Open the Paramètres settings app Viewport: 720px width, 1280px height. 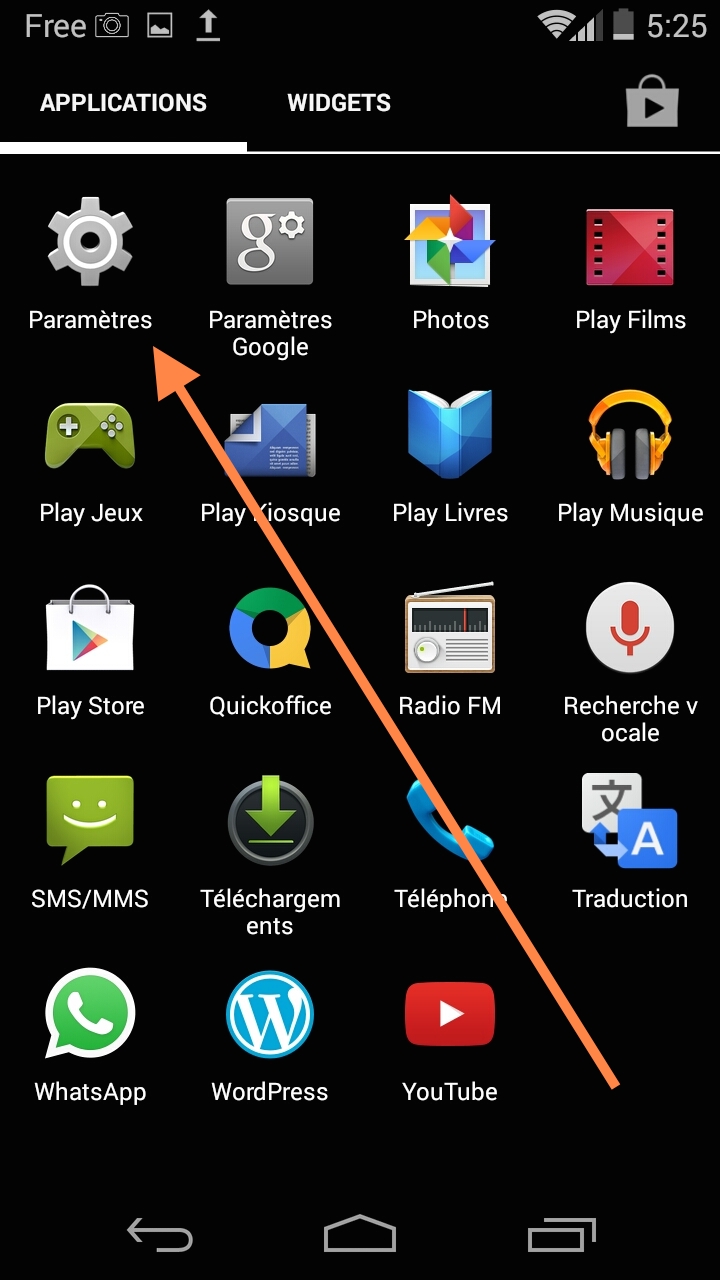pyautogui.click(x=90, y=242)
